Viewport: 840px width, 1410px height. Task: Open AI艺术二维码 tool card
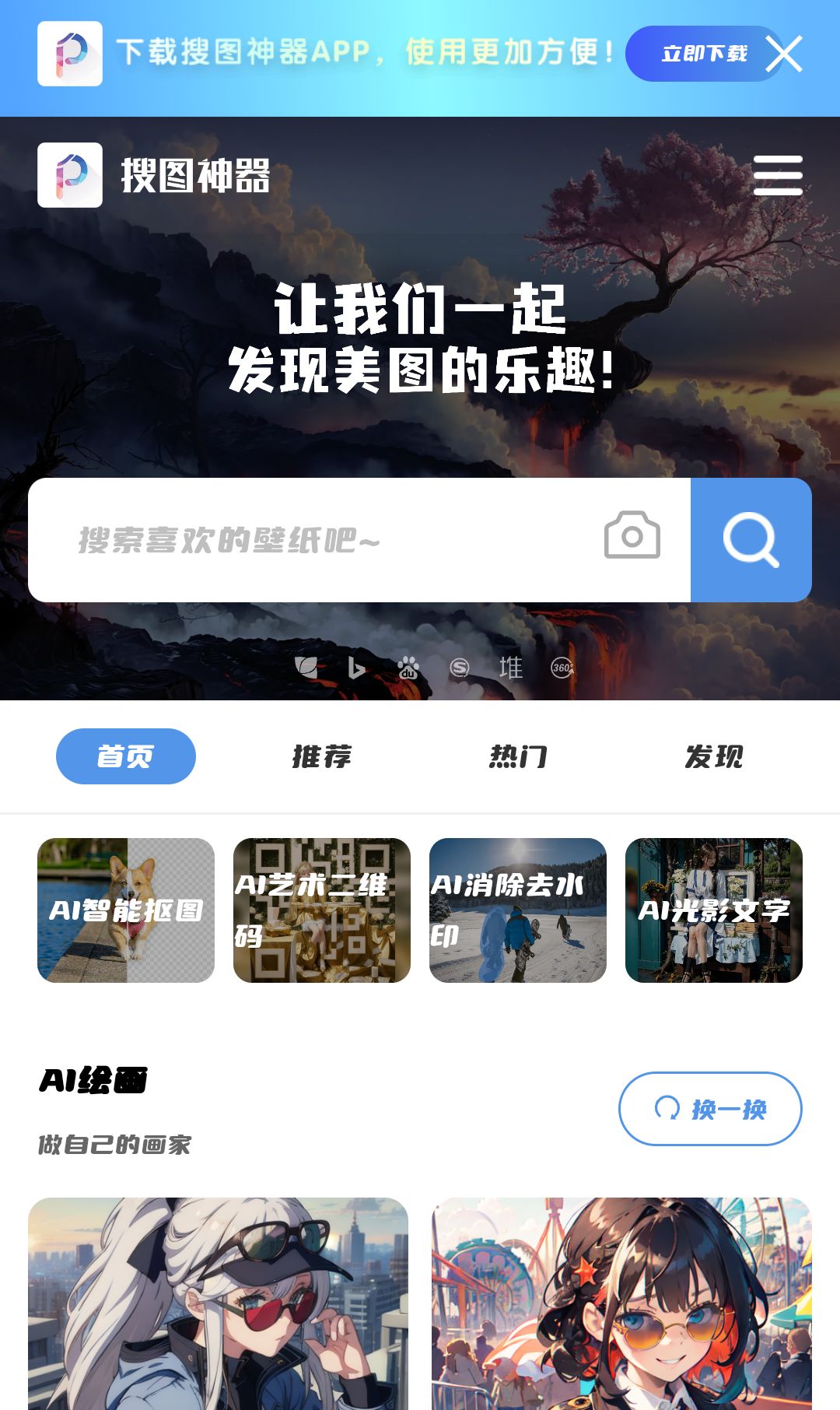[322, 910]
